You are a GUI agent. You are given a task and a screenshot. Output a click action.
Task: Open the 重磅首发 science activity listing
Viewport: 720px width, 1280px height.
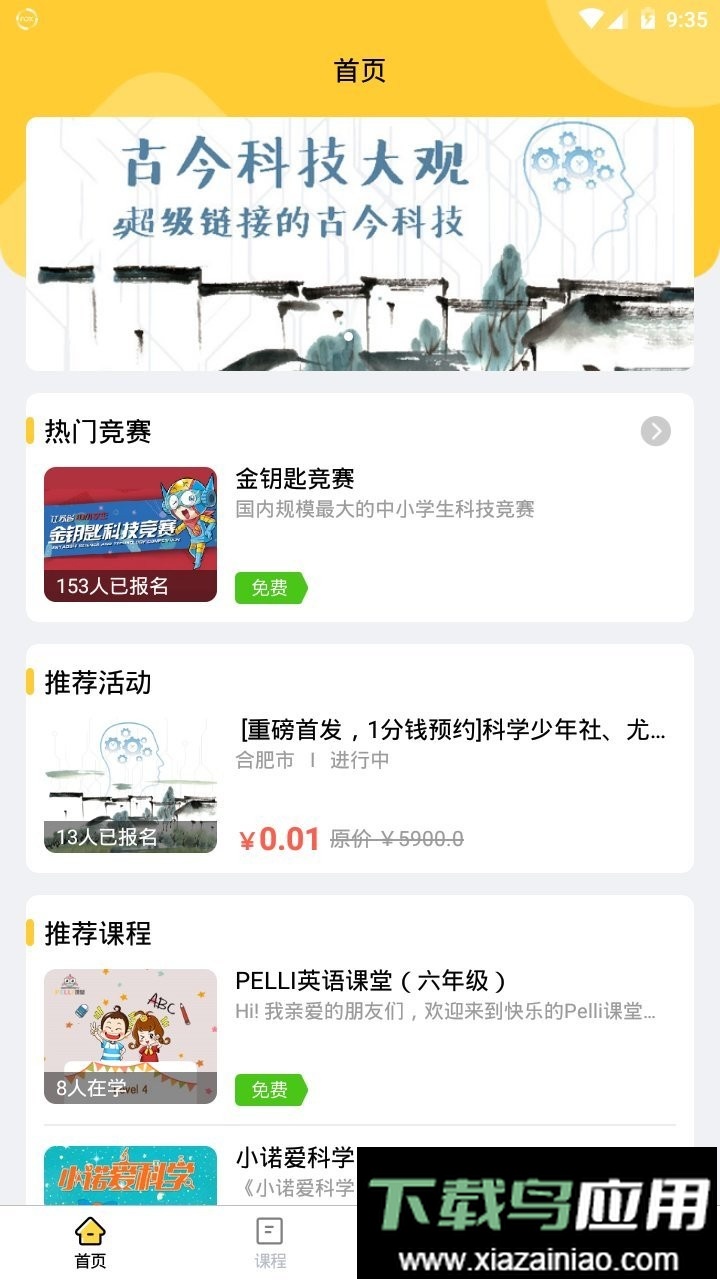(450, 732)
